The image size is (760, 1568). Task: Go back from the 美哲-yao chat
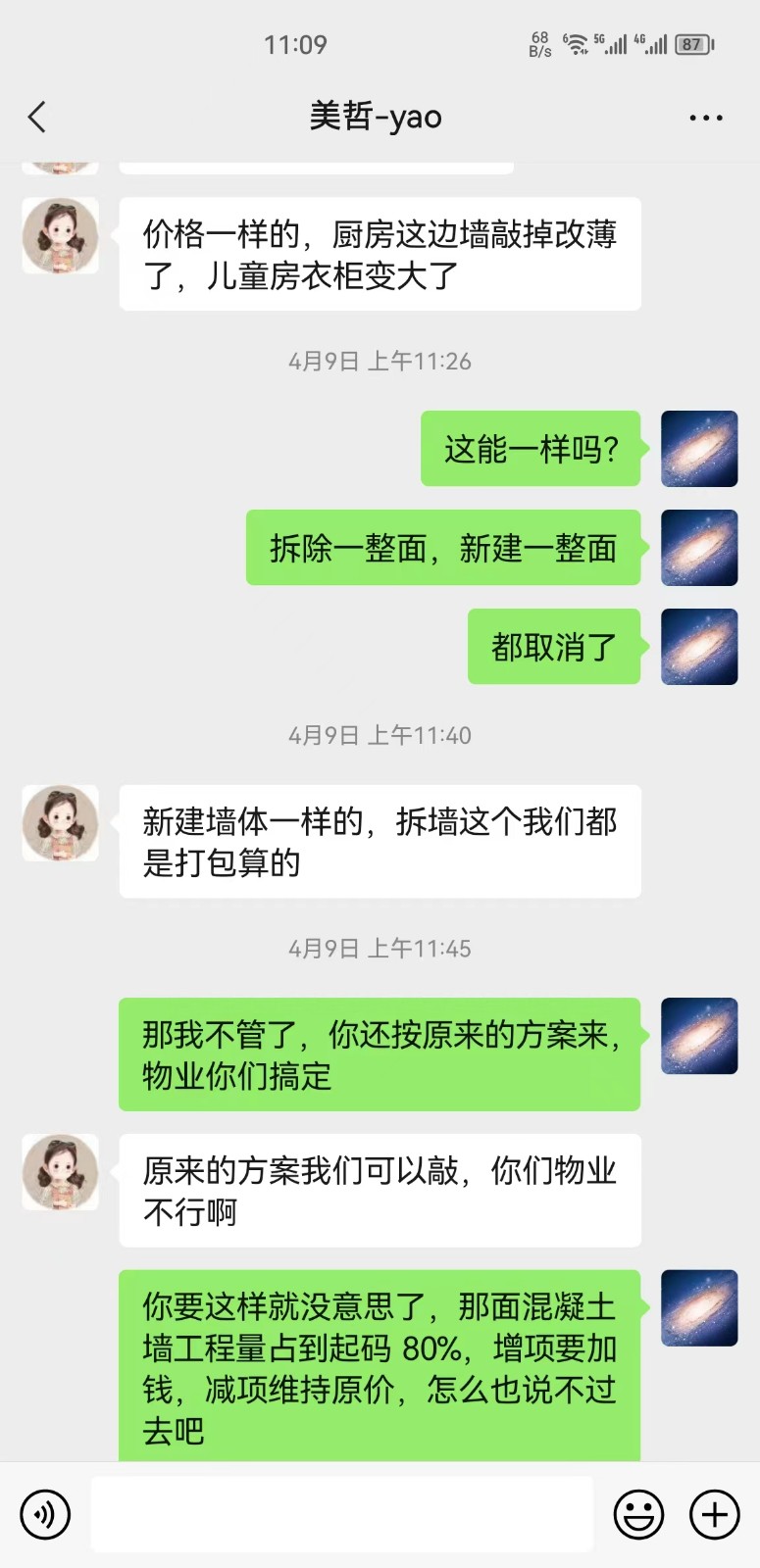point(37,118)
